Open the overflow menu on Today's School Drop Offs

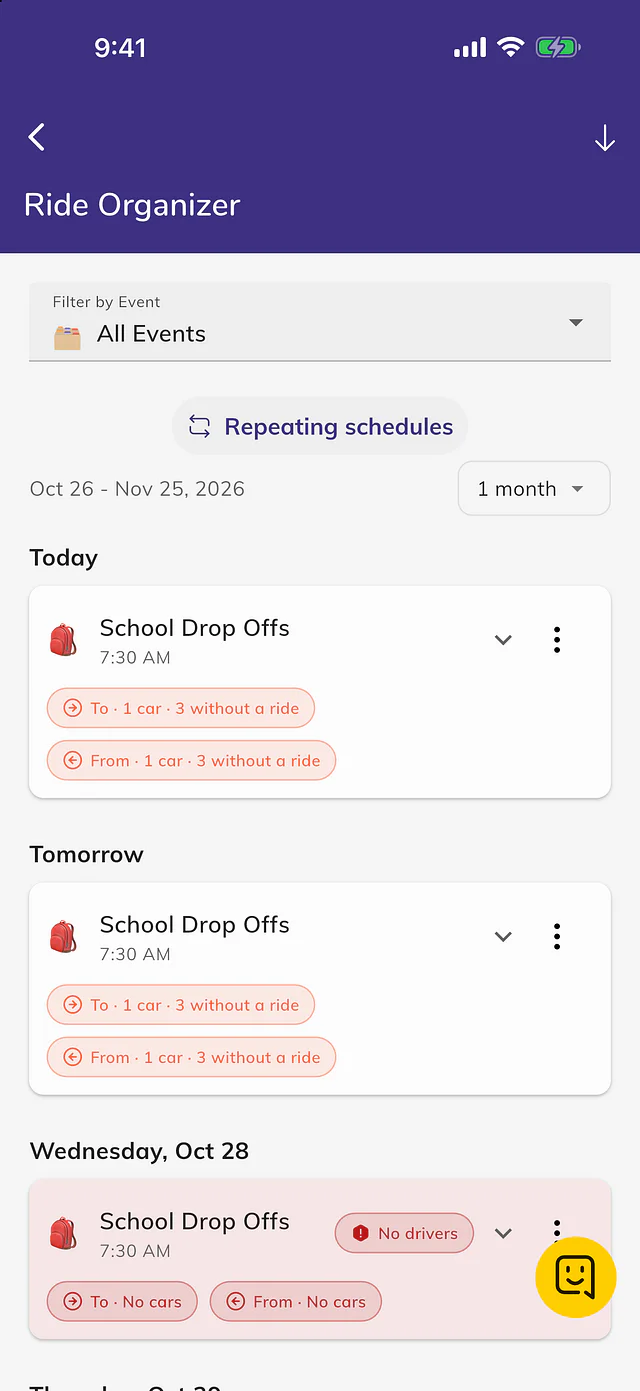pyautogui.click(x=557, y=640)
